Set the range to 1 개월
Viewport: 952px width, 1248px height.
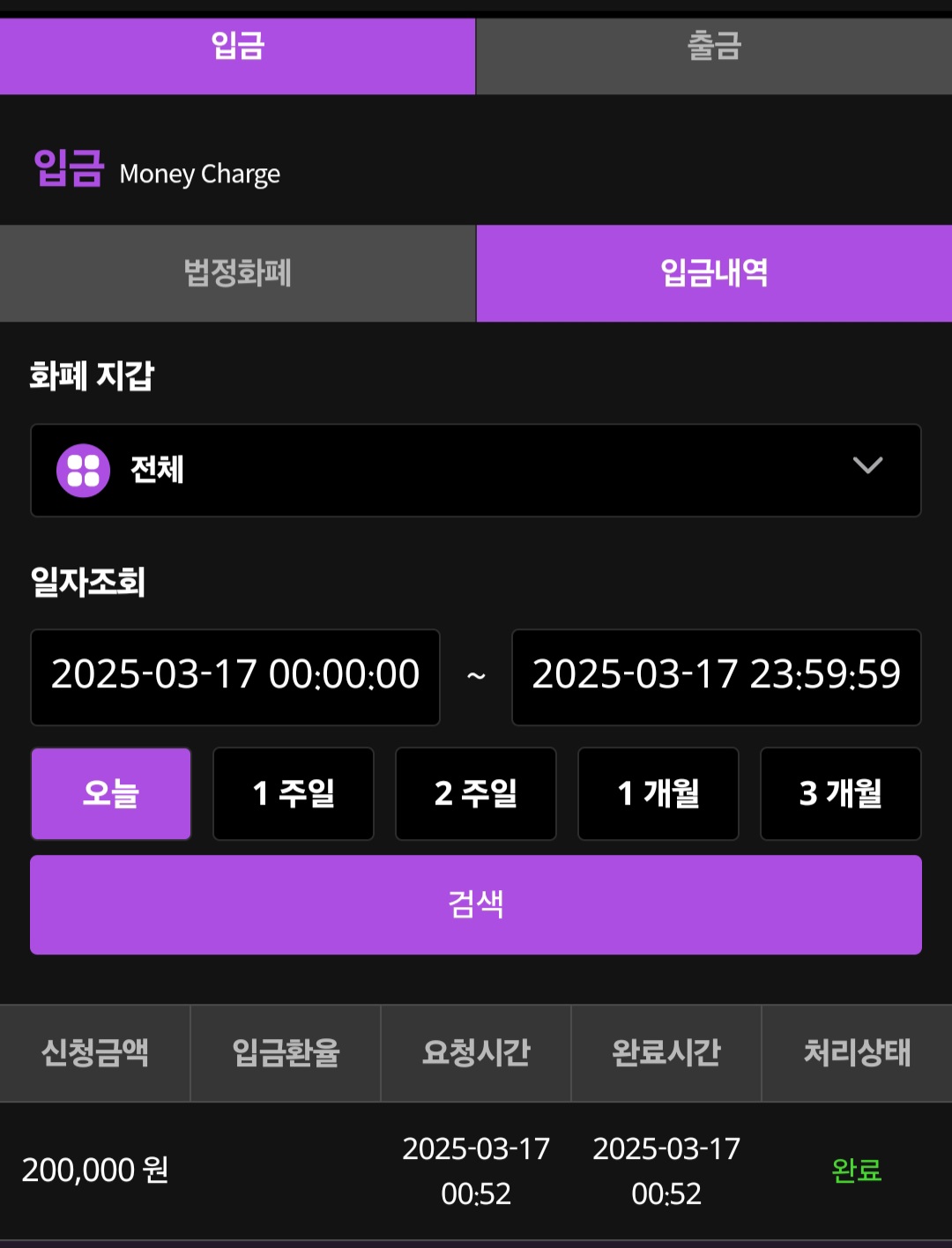pos(658,793)
